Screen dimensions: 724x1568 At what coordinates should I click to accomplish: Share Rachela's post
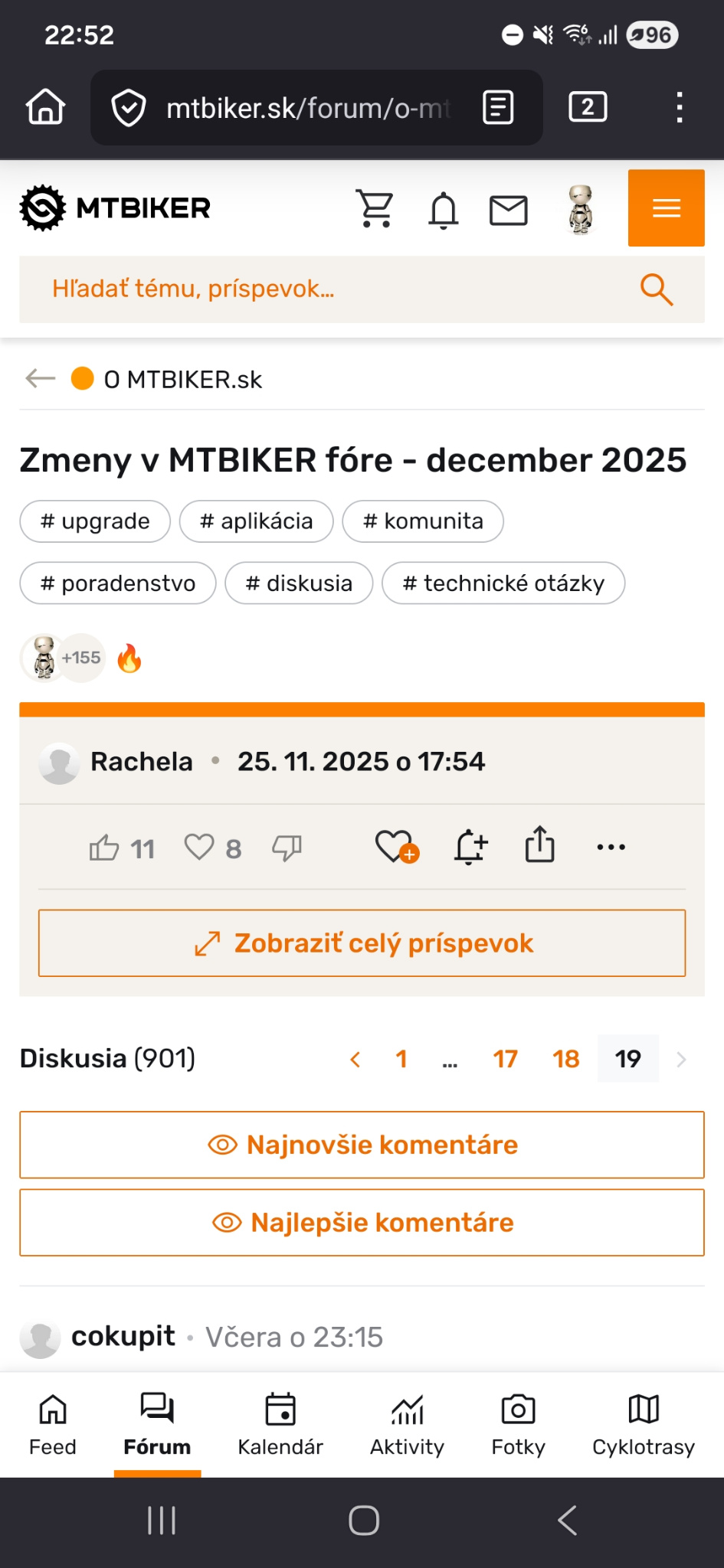[x=540, y=846]
